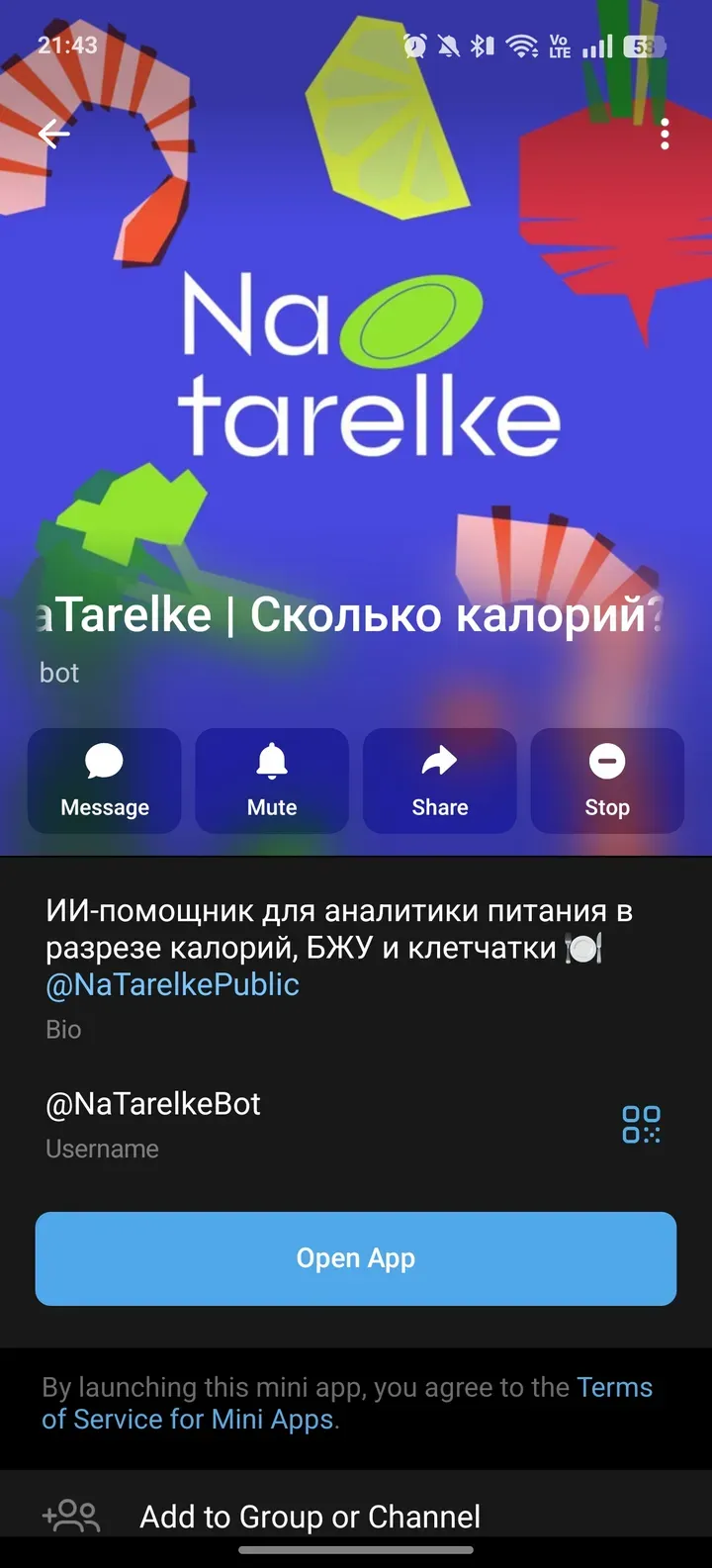Expand bot options via the overflow menu
Image resolution: width=712 pixels, height=1568 pixels.
pyautogui.click(x=664, y=134)
